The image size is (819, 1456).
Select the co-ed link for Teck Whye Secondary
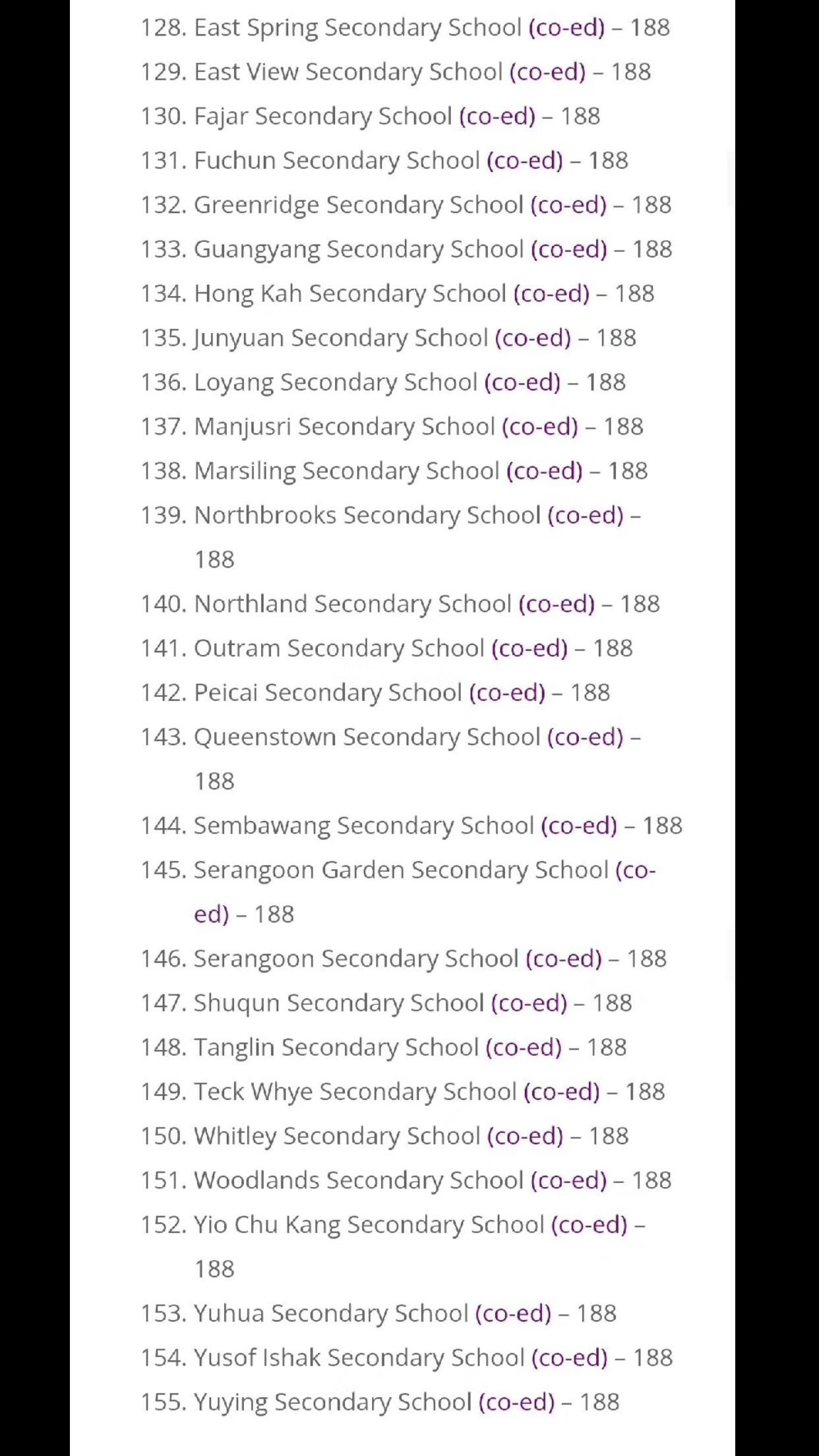tap(561, 1091)
